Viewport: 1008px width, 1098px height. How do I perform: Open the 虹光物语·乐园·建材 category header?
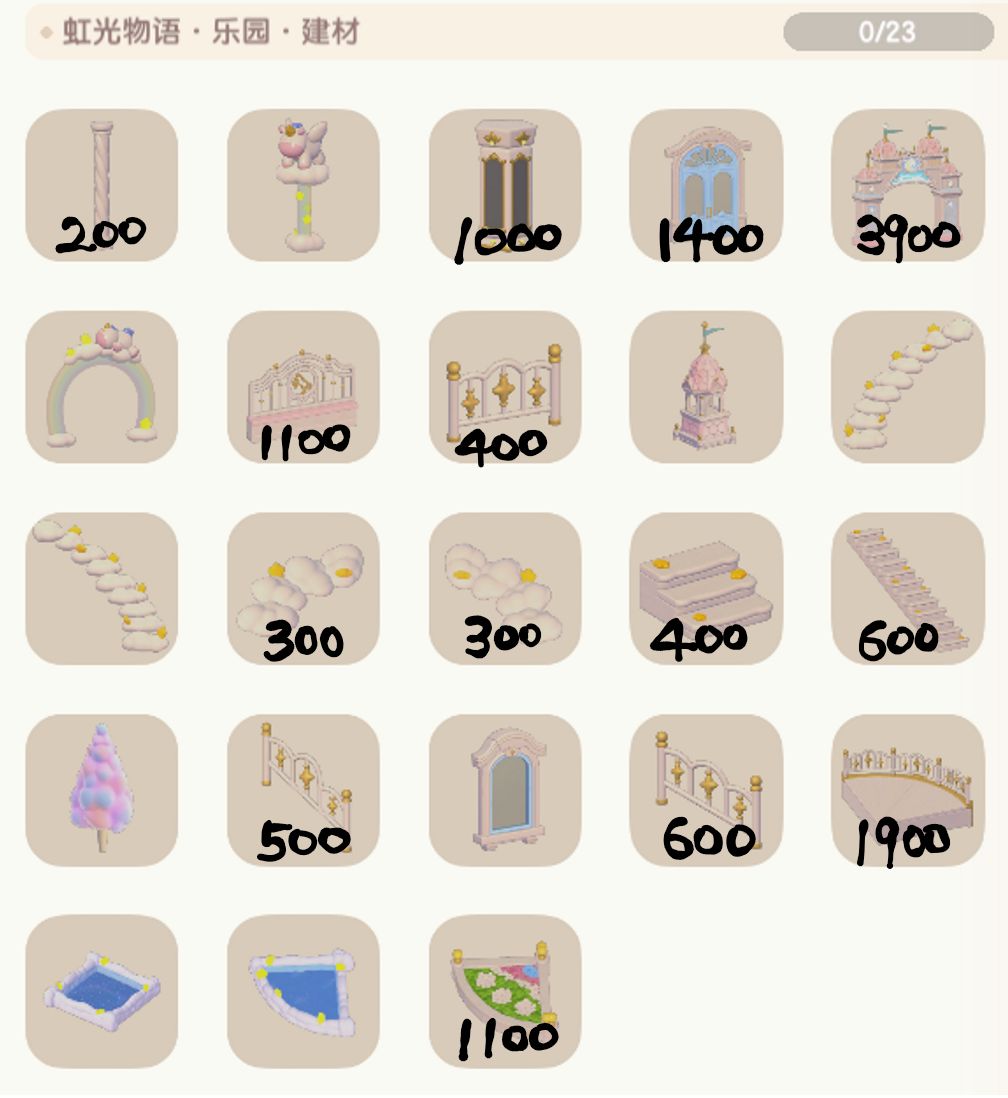point(200,30)
